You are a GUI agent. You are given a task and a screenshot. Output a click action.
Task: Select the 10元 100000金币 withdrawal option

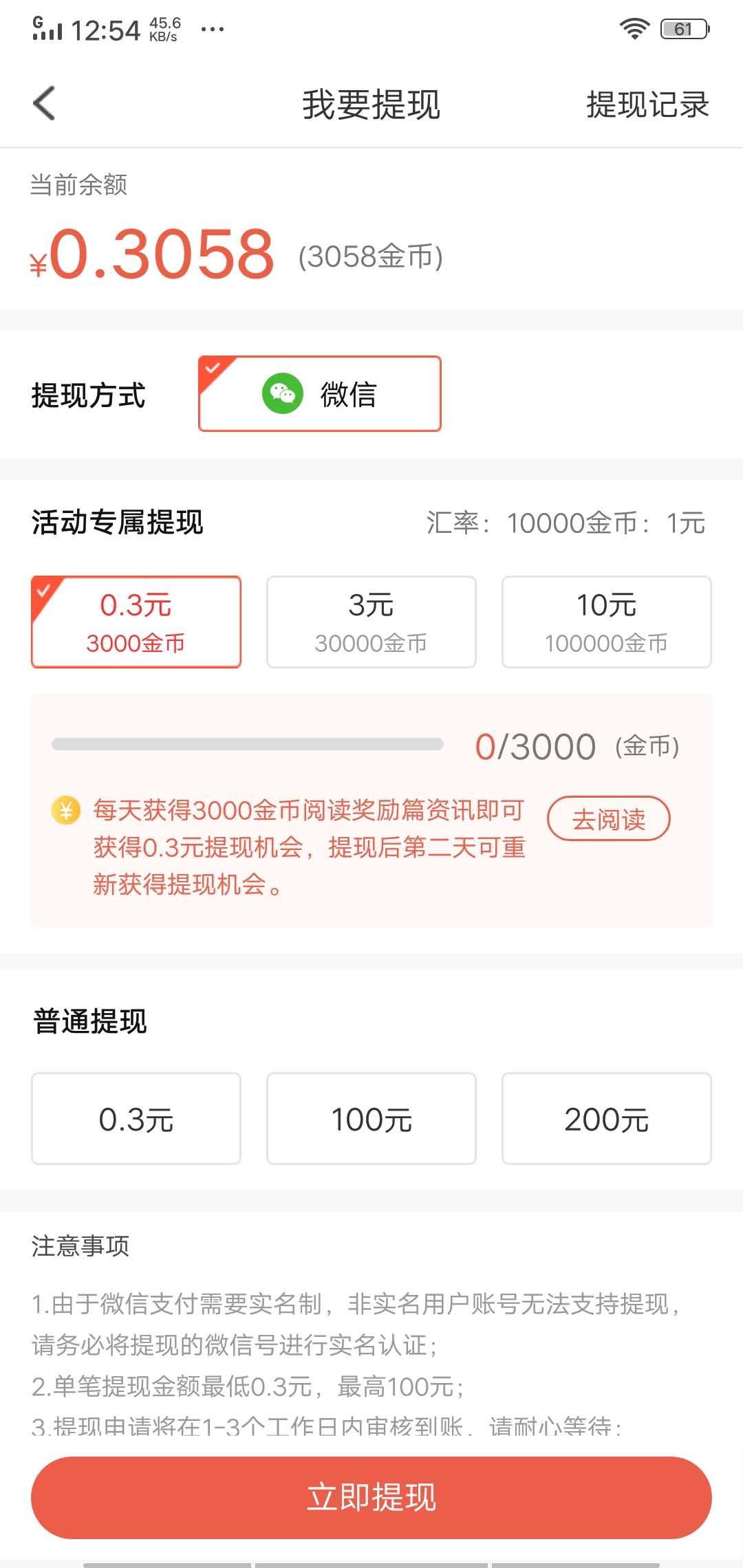[606, 621]
